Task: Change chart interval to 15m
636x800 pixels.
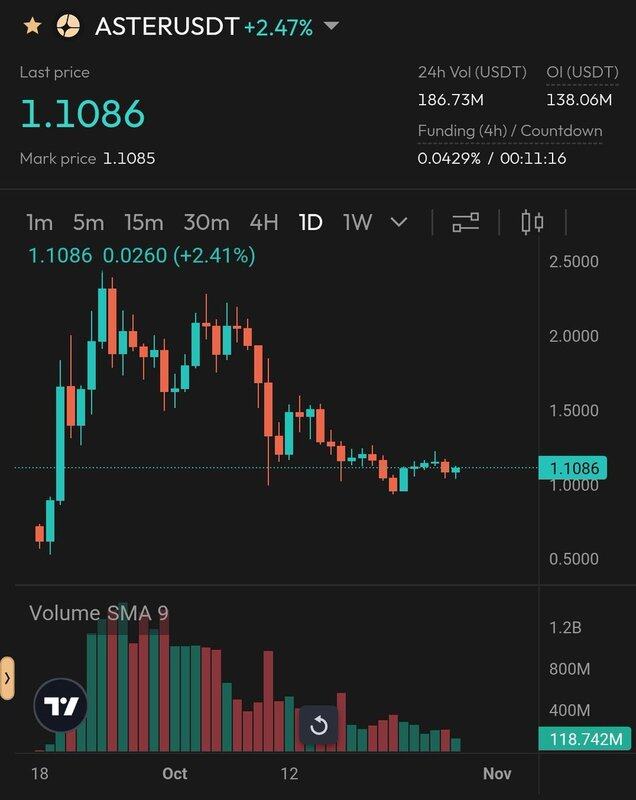Action: click(x=143, y=222)
